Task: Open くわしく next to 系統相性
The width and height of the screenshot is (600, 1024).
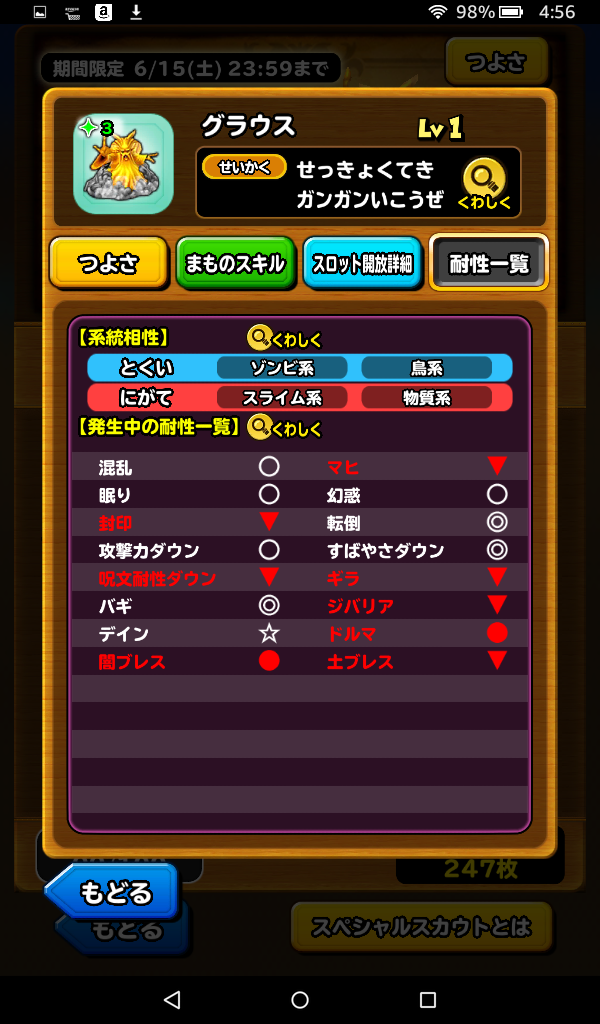Action: [285, 339]
